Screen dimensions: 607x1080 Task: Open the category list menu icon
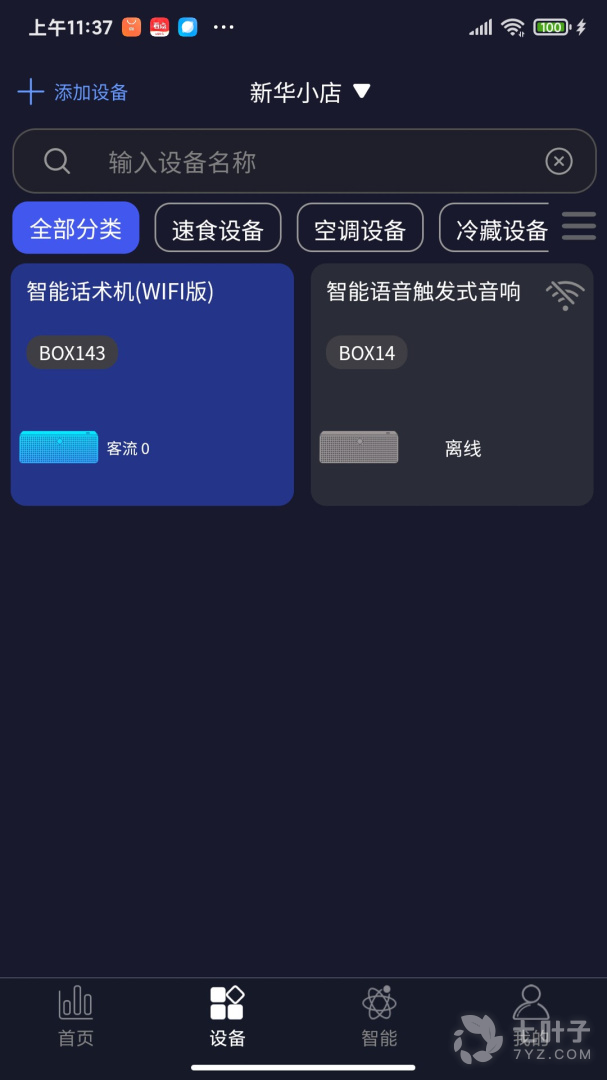(579, 226)
